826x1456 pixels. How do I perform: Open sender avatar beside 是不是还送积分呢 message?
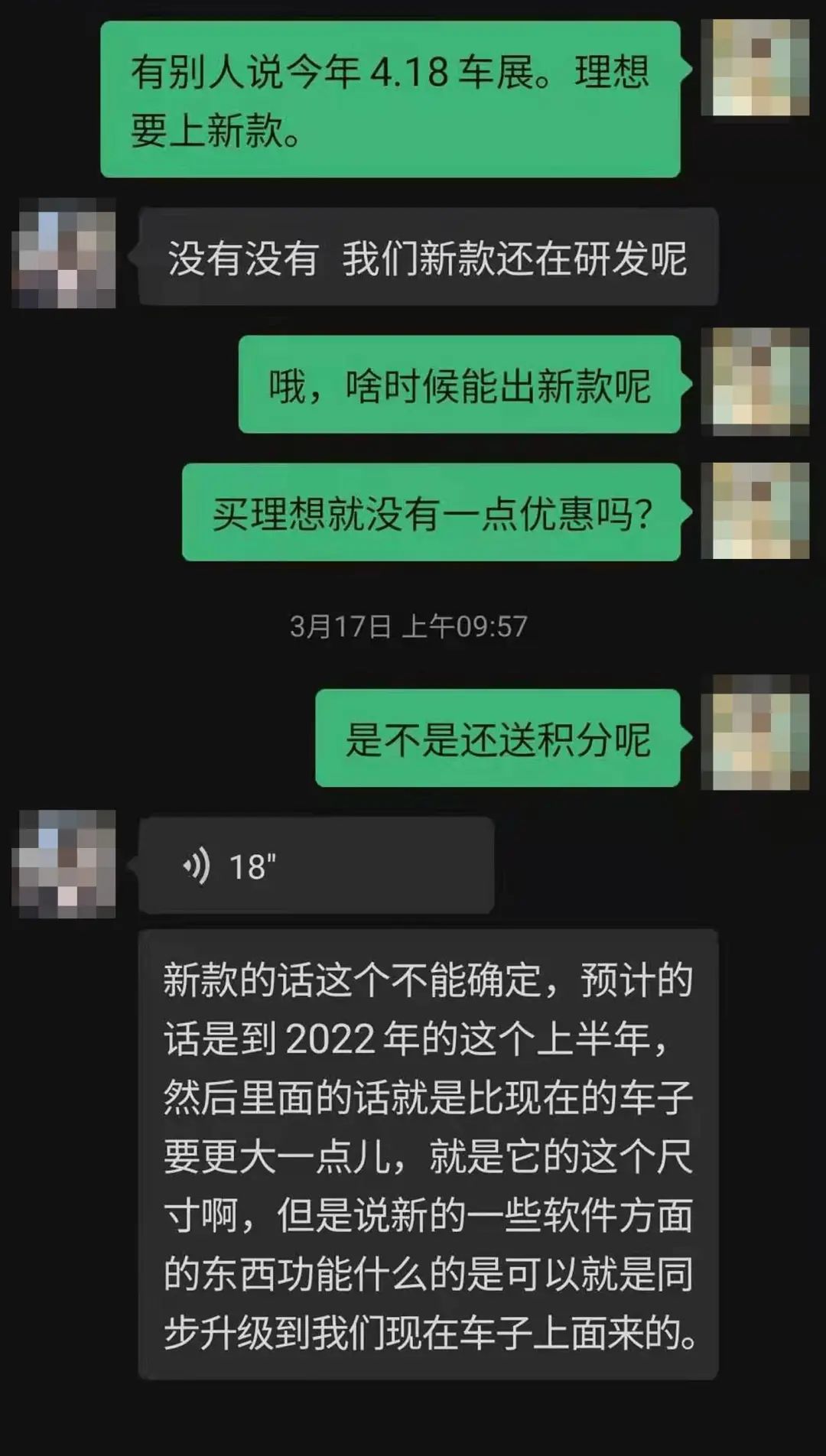(755, 732)
